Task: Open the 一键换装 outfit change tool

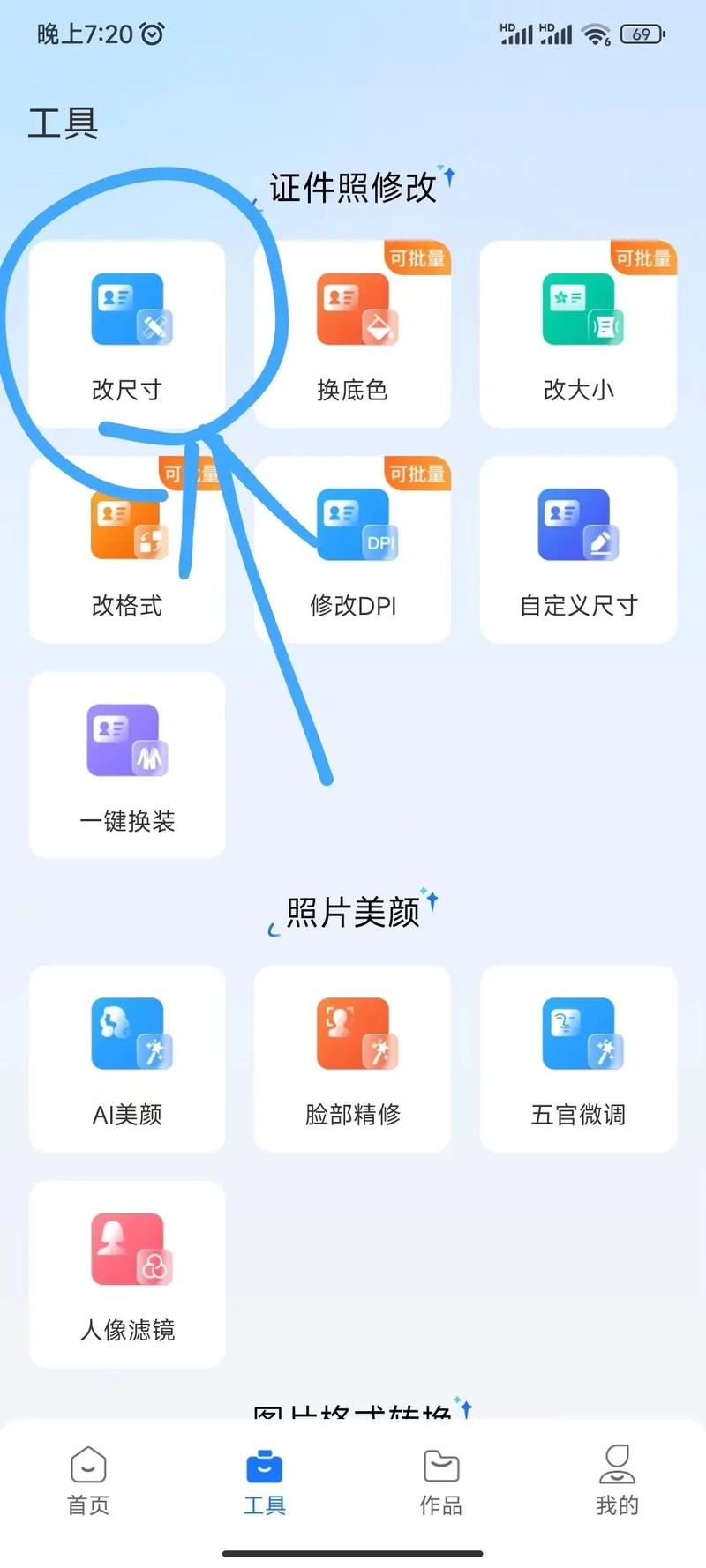Action: 127,765
